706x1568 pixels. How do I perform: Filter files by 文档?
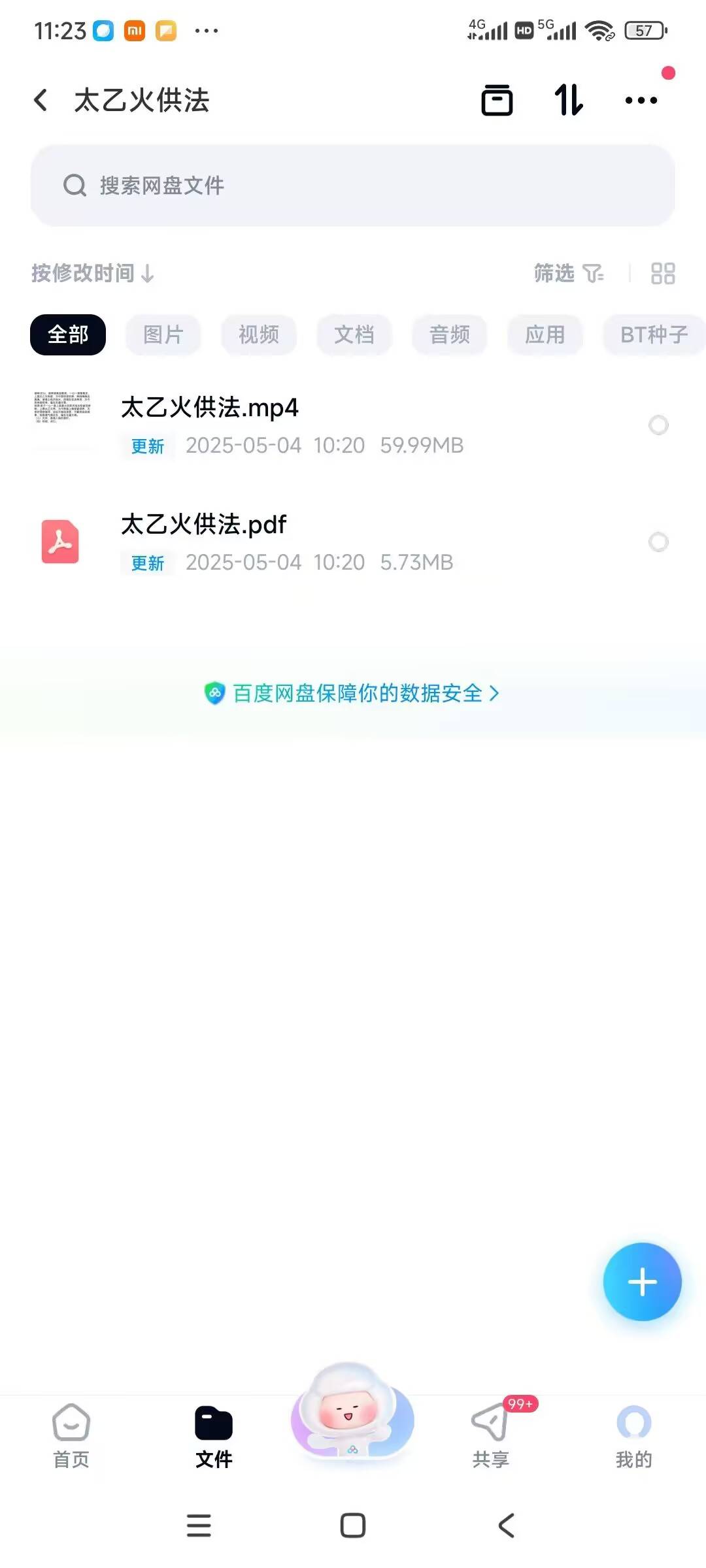pyautogui.click(x=354, y=335)
